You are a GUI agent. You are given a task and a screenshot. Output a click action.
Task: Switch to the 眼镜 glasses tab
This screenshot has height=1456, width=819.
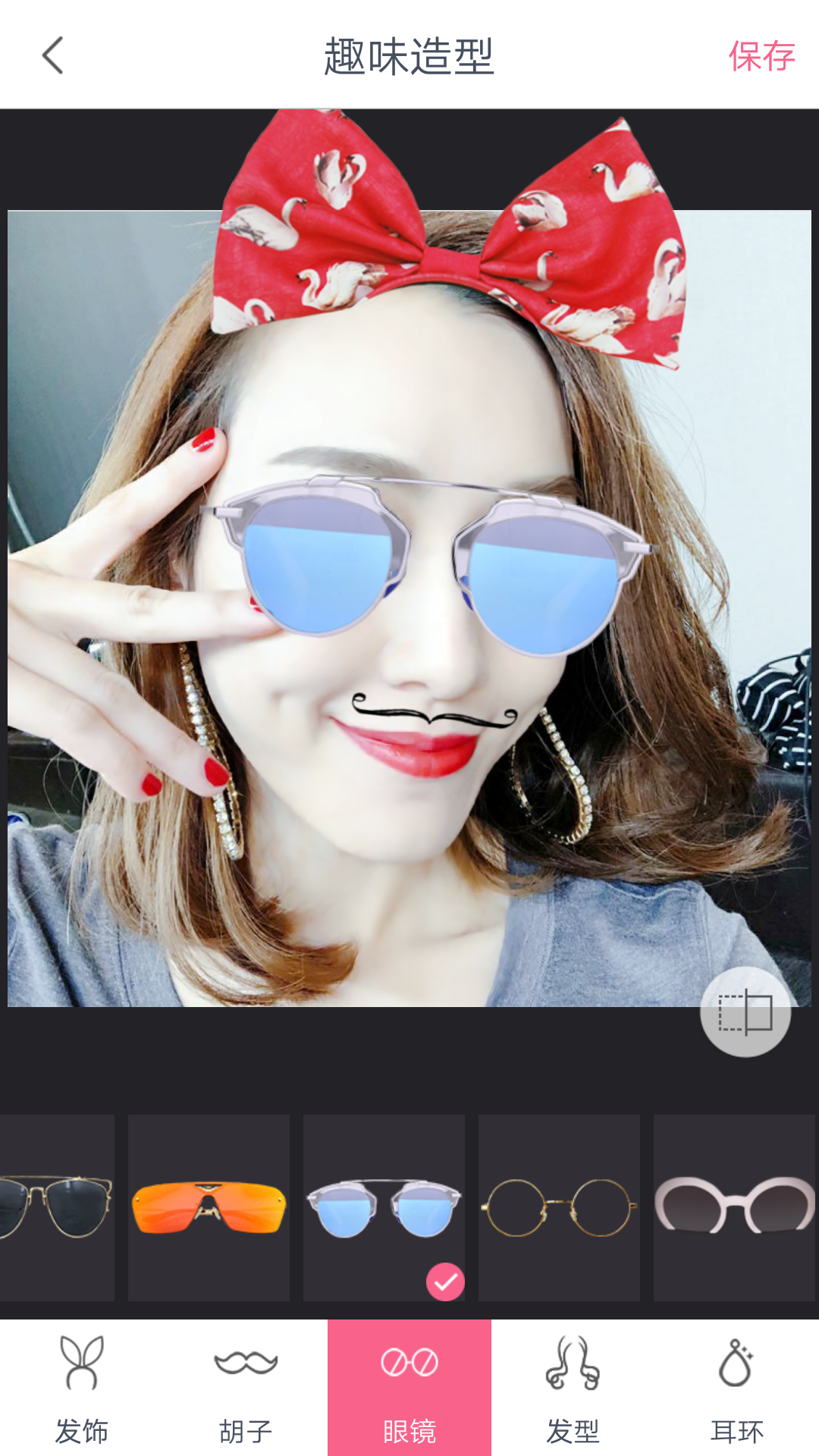click(409, 1388)
